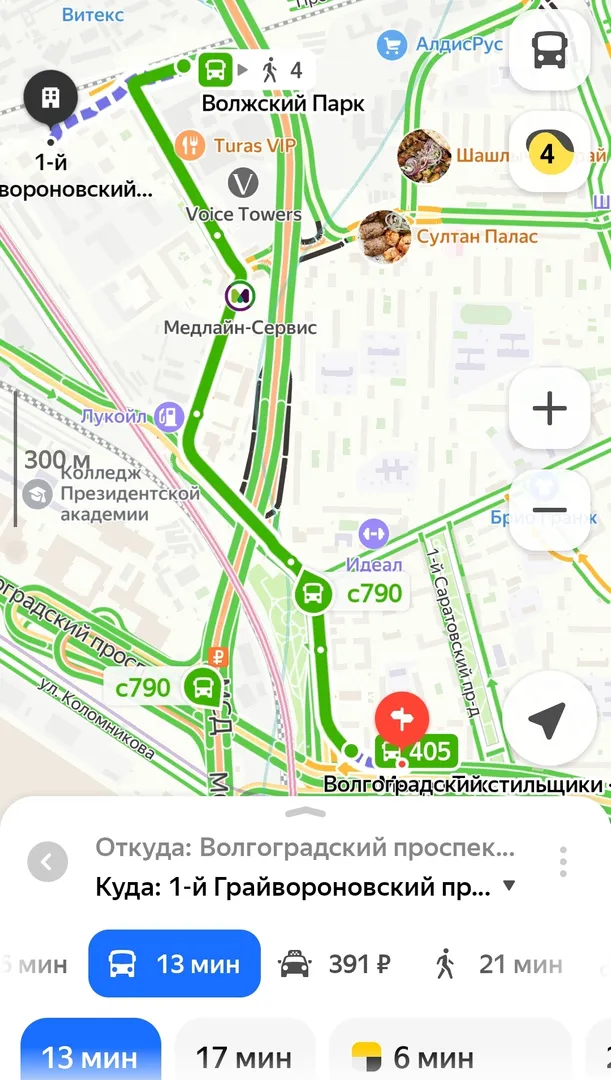Open the Лукойл gas station marker
This screenshot has width=611, height=1080.
click(170, 416)
